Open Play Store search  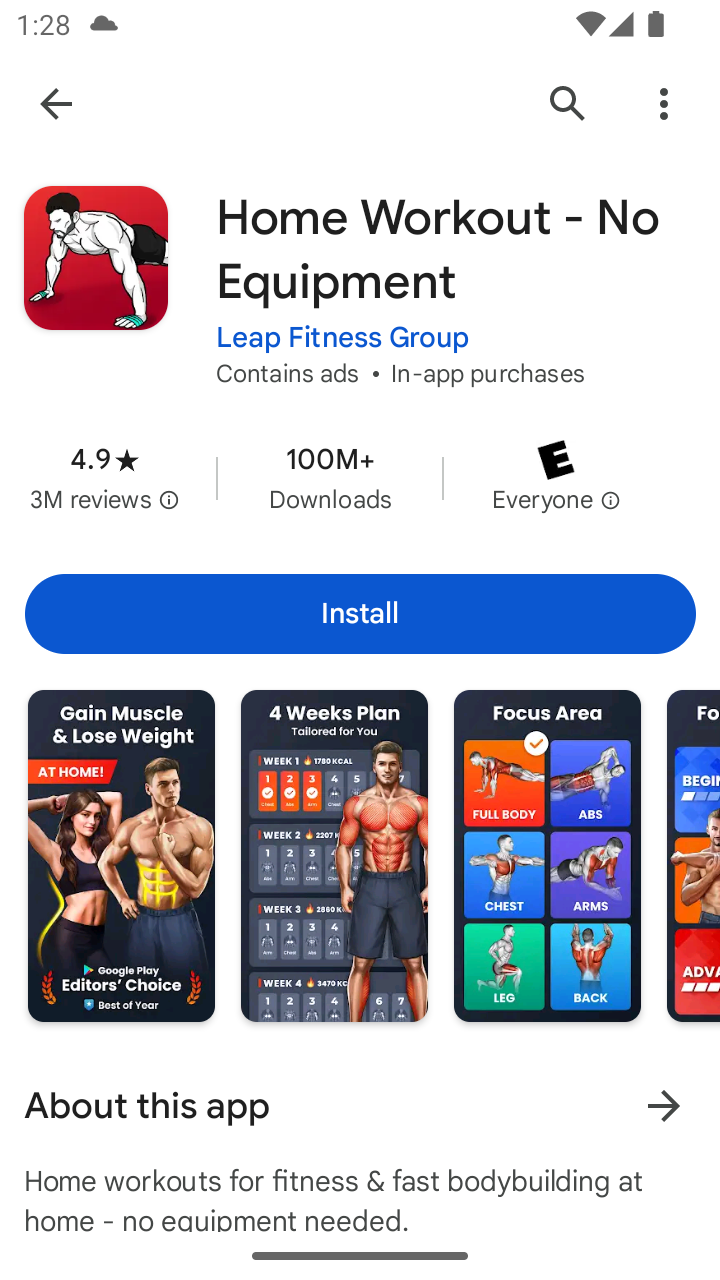tap(567, 103)
